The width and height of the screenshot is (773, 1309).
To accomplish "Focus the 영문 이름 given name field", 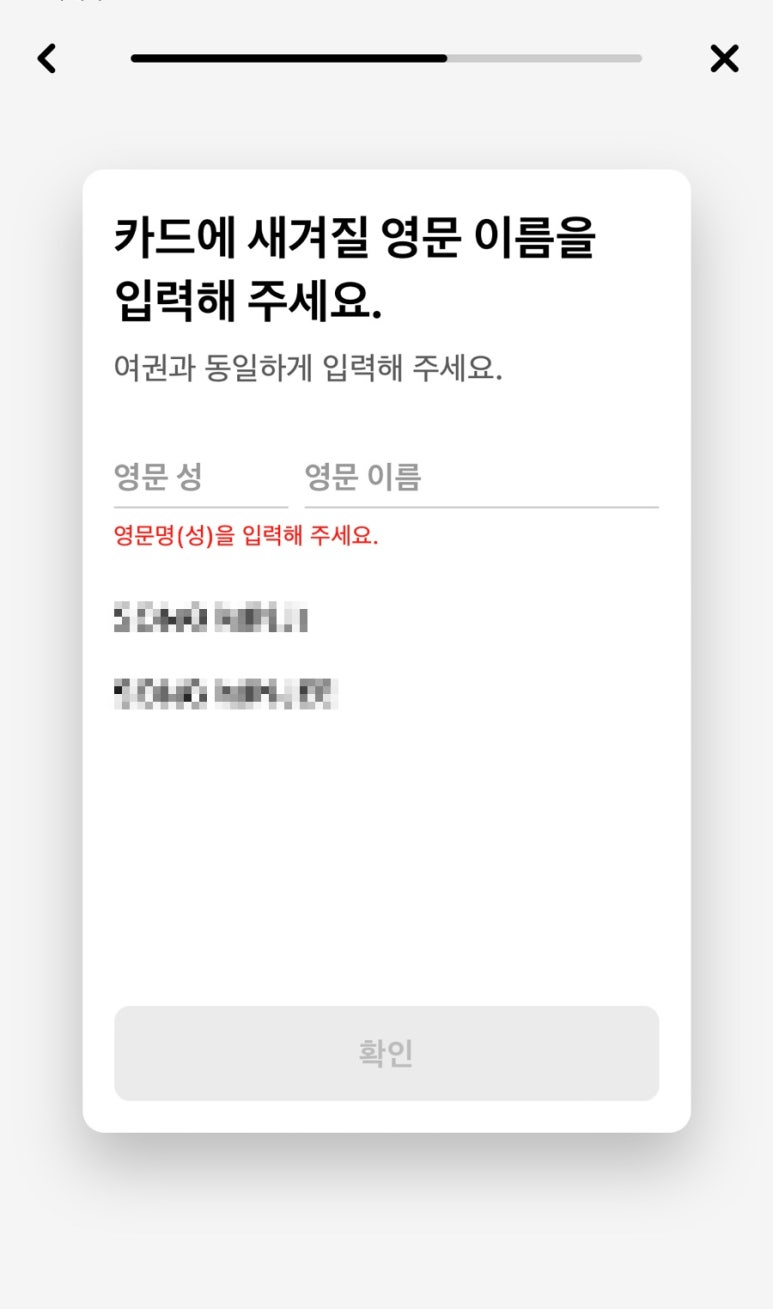I will pos(482,478).
